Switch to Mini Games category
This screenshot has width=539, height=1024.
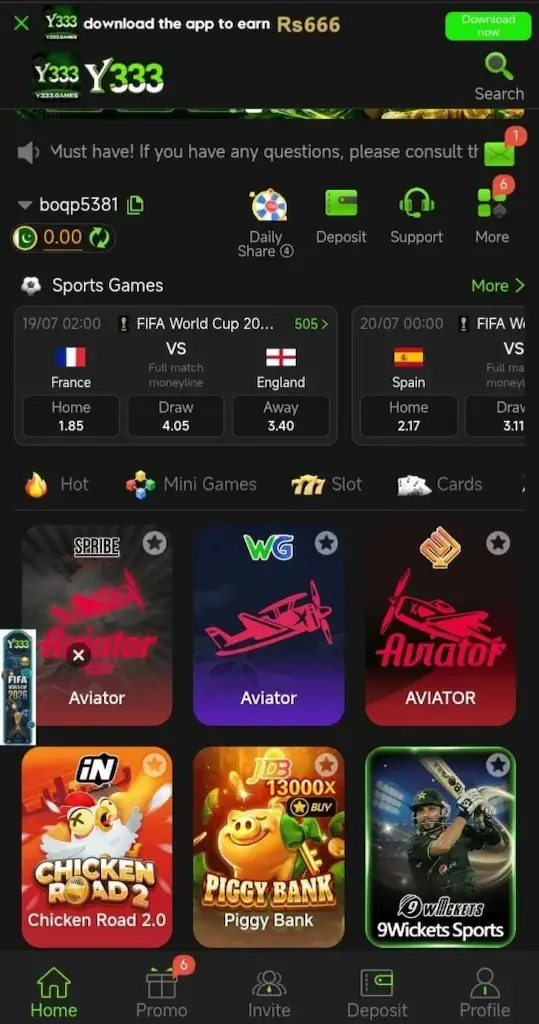[191, 485]
